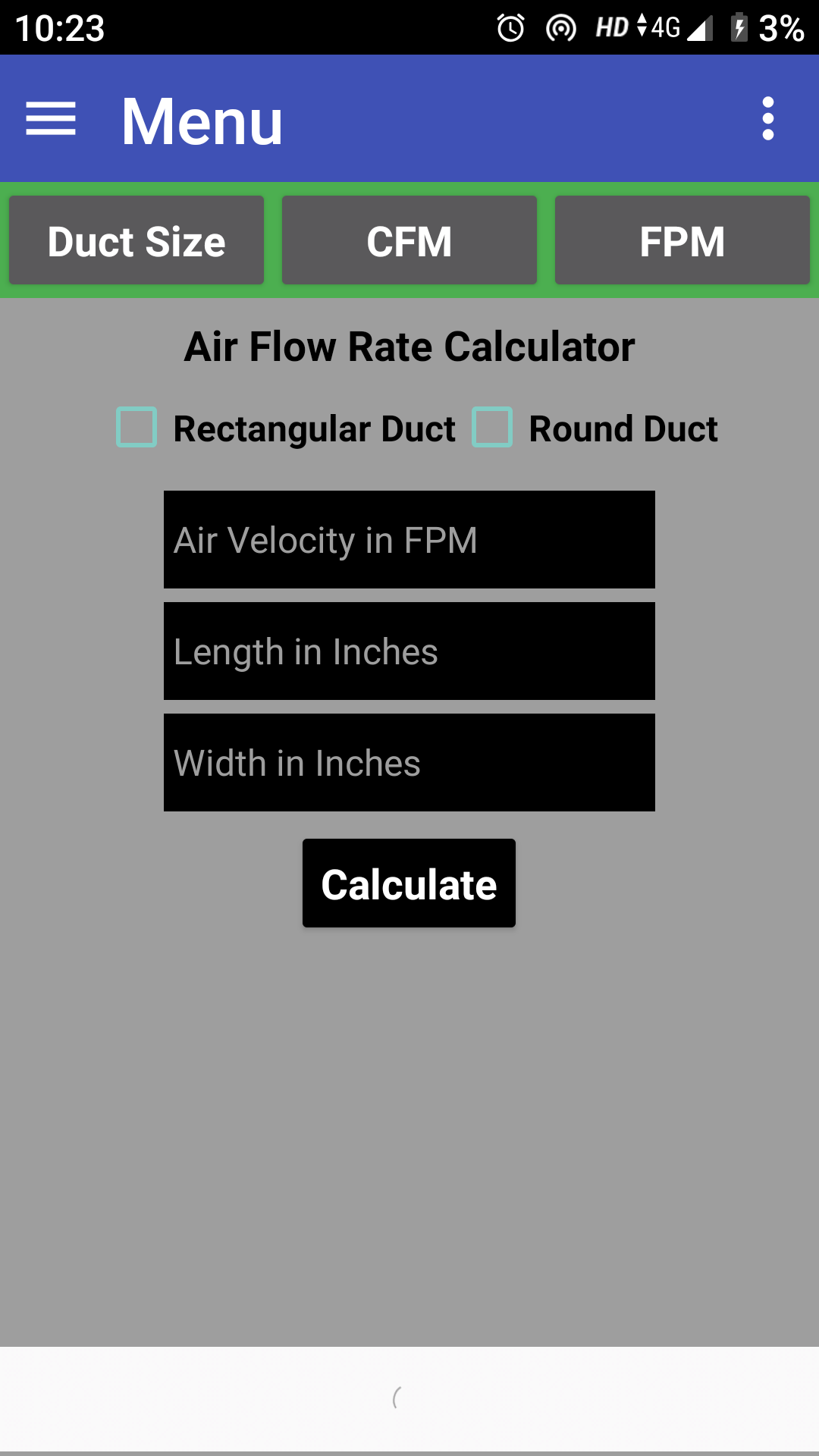Screen dimensions: 819x1456
Task: Enable Round Duct calculation mode
Action: click(x=491, y=428)
